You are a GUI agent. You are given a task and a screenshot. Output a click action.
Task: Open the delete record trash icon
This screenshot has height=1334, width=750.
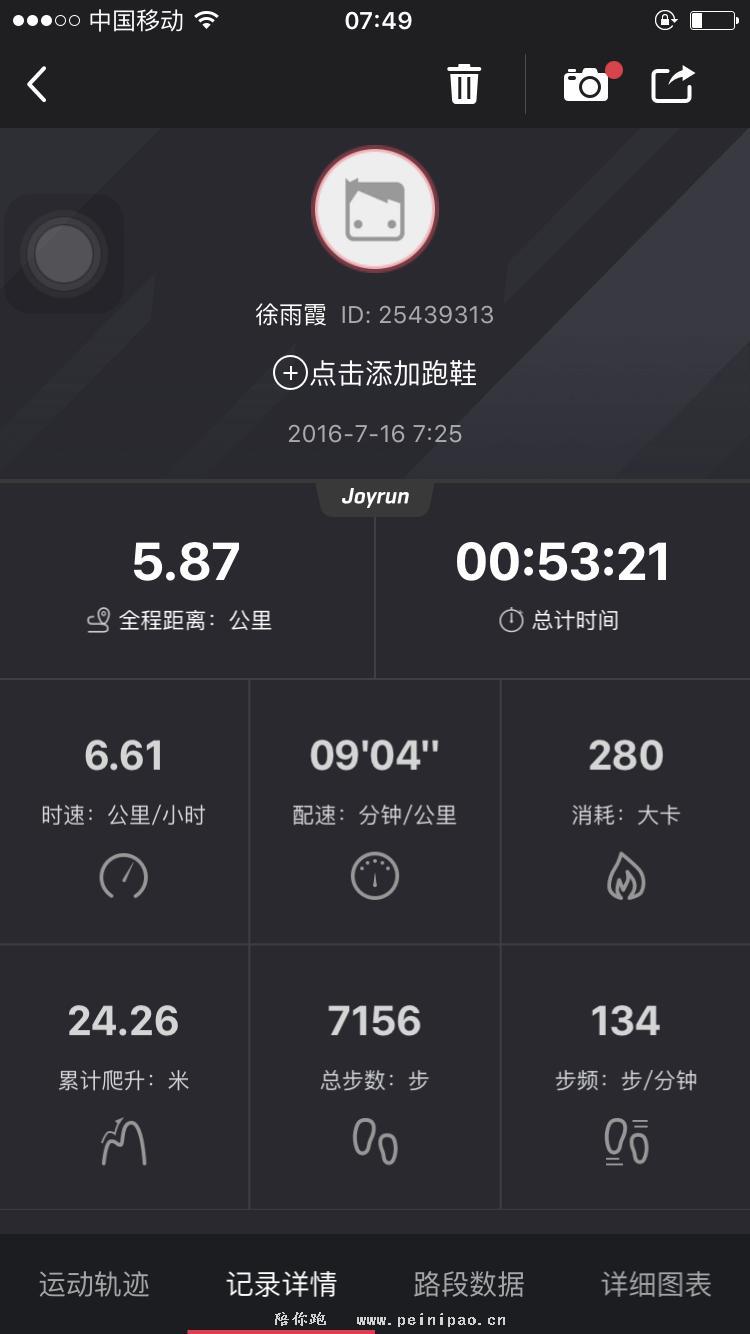[x=463, y=84]
